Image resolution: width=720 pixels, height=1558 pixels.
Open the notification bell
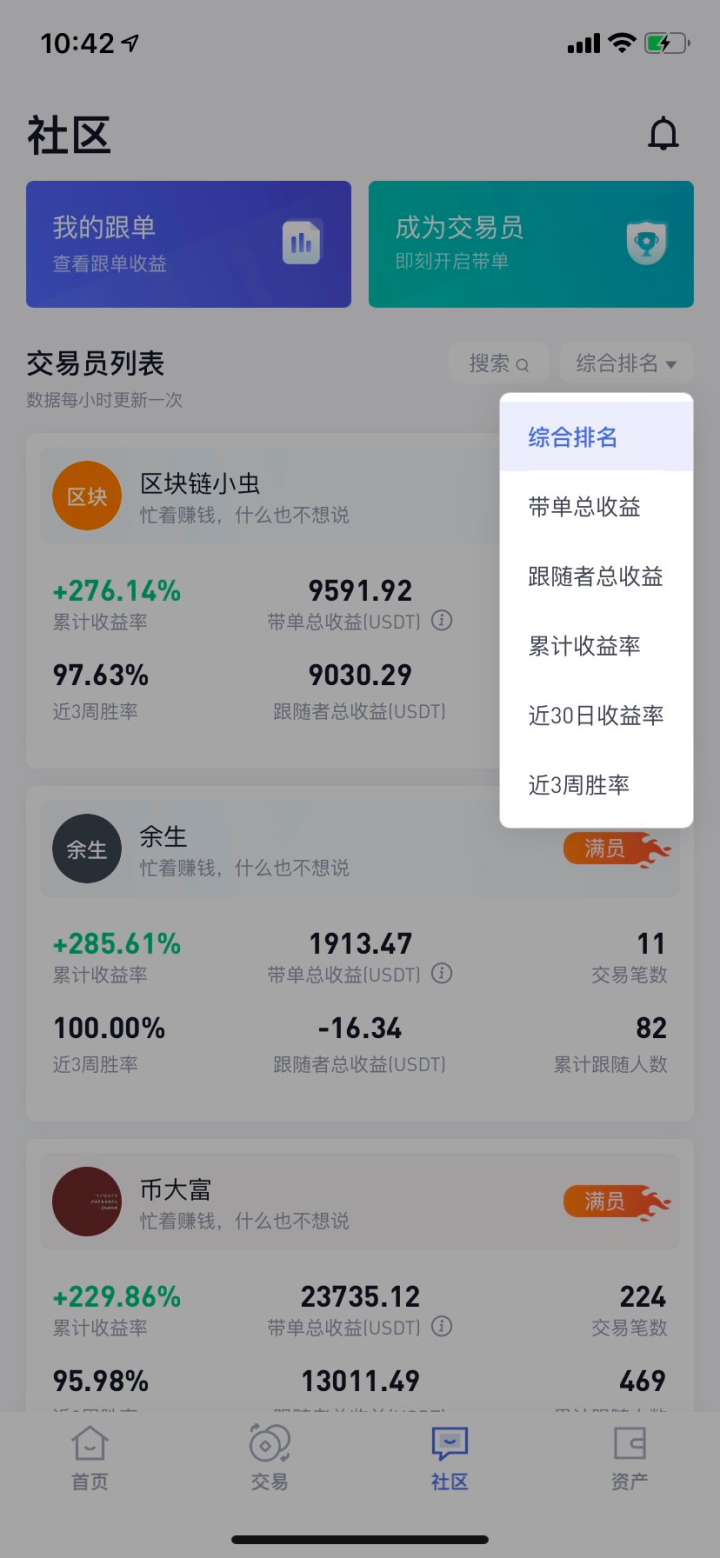(x=663, y=133)
